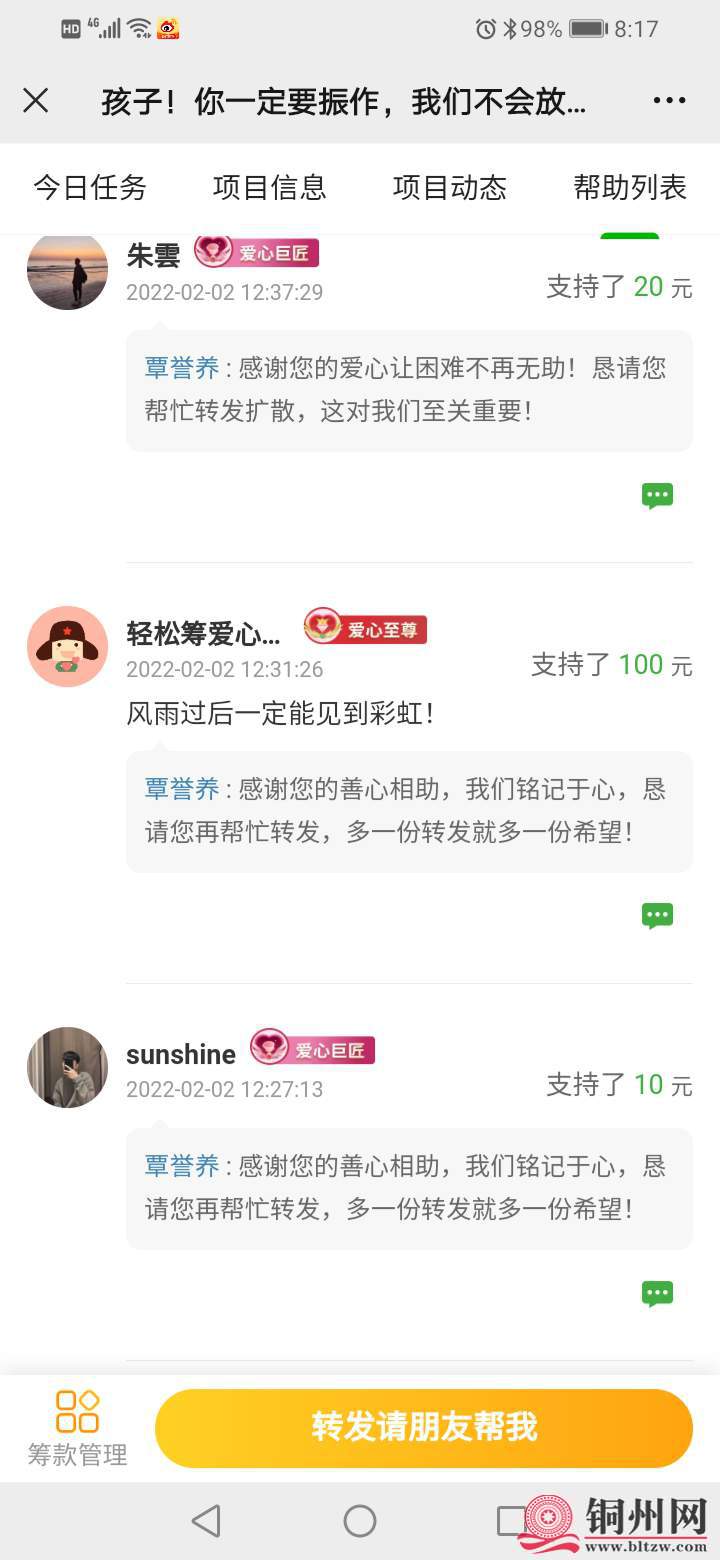Image resolution: width=720 pixels, height=1560 pixels.
Task: Tap the comment bubble under 轻松筹爱心's donation
Action: (657, 914)
